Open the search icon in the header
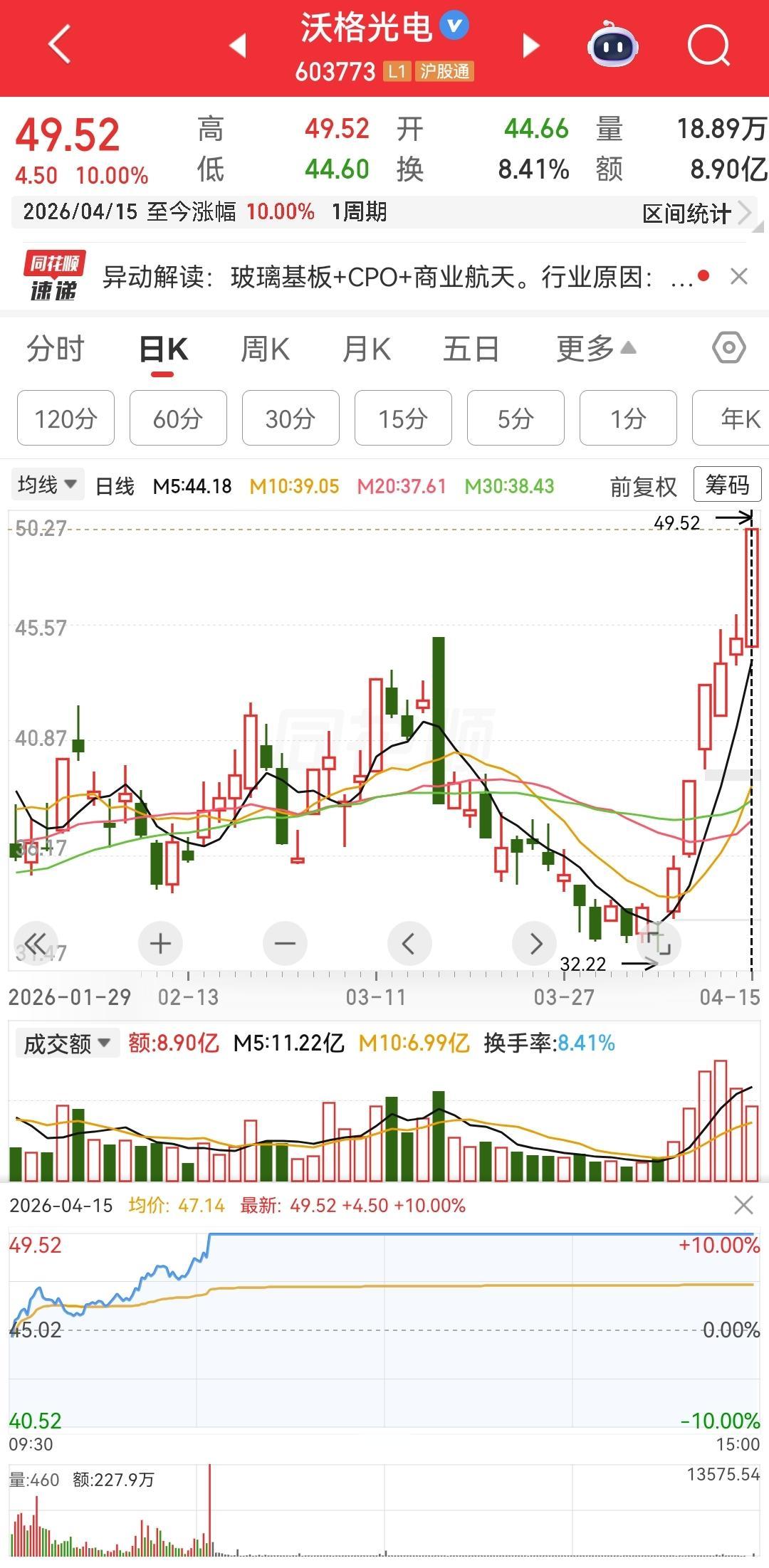The width and height of the screenshot is (769, 1568). coord(708,44)
